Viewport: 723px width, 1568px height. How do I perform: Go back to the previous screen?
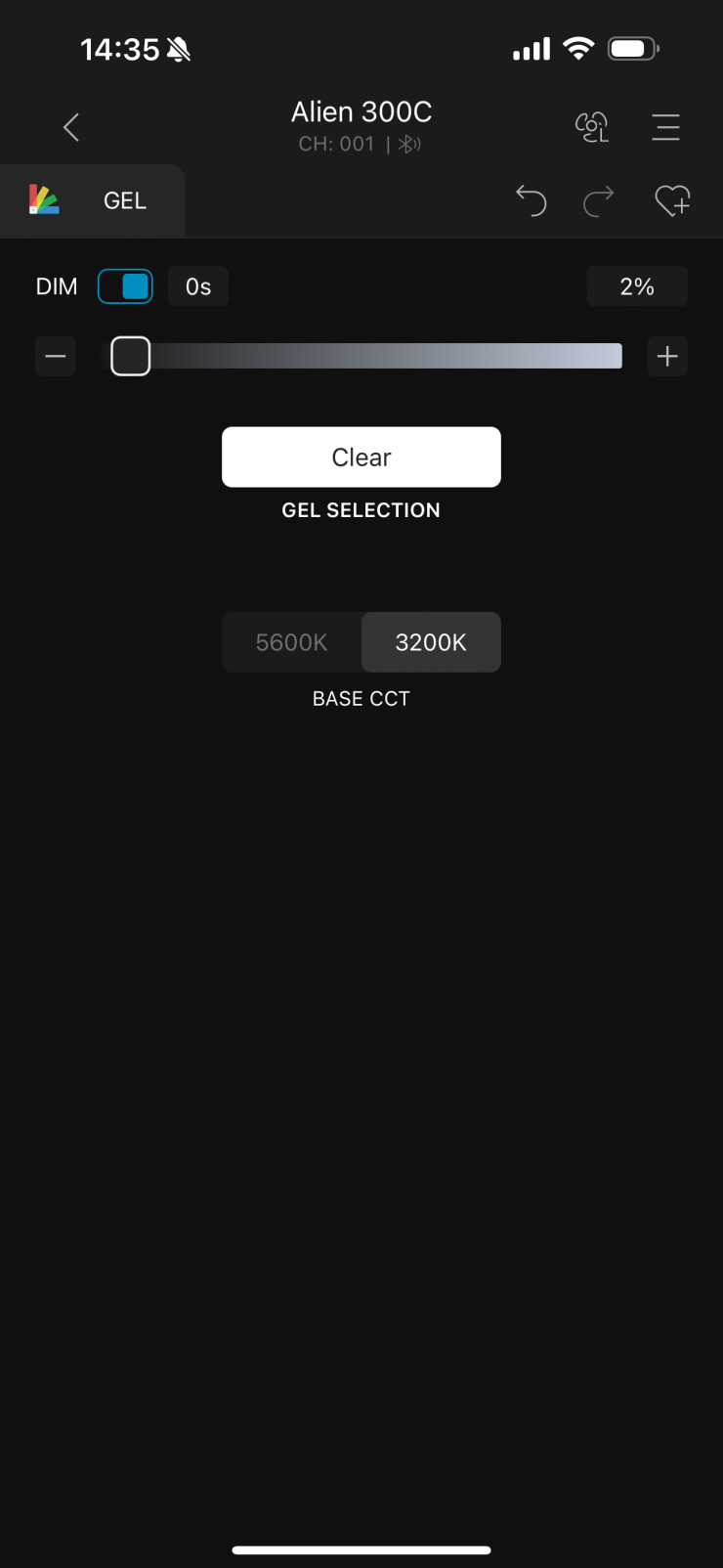click(x=71, y=127)
